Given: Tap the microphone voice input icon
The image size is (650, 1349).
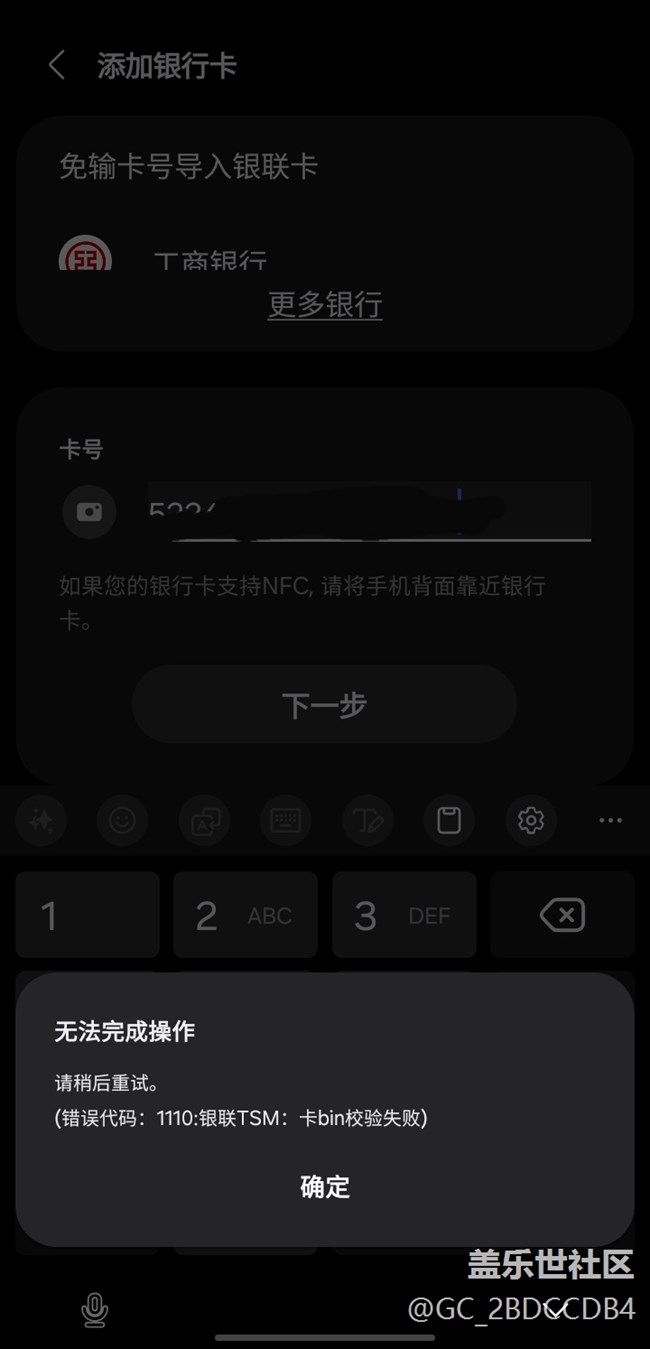Looking at the screenshot, I should tap(95, 1308).
